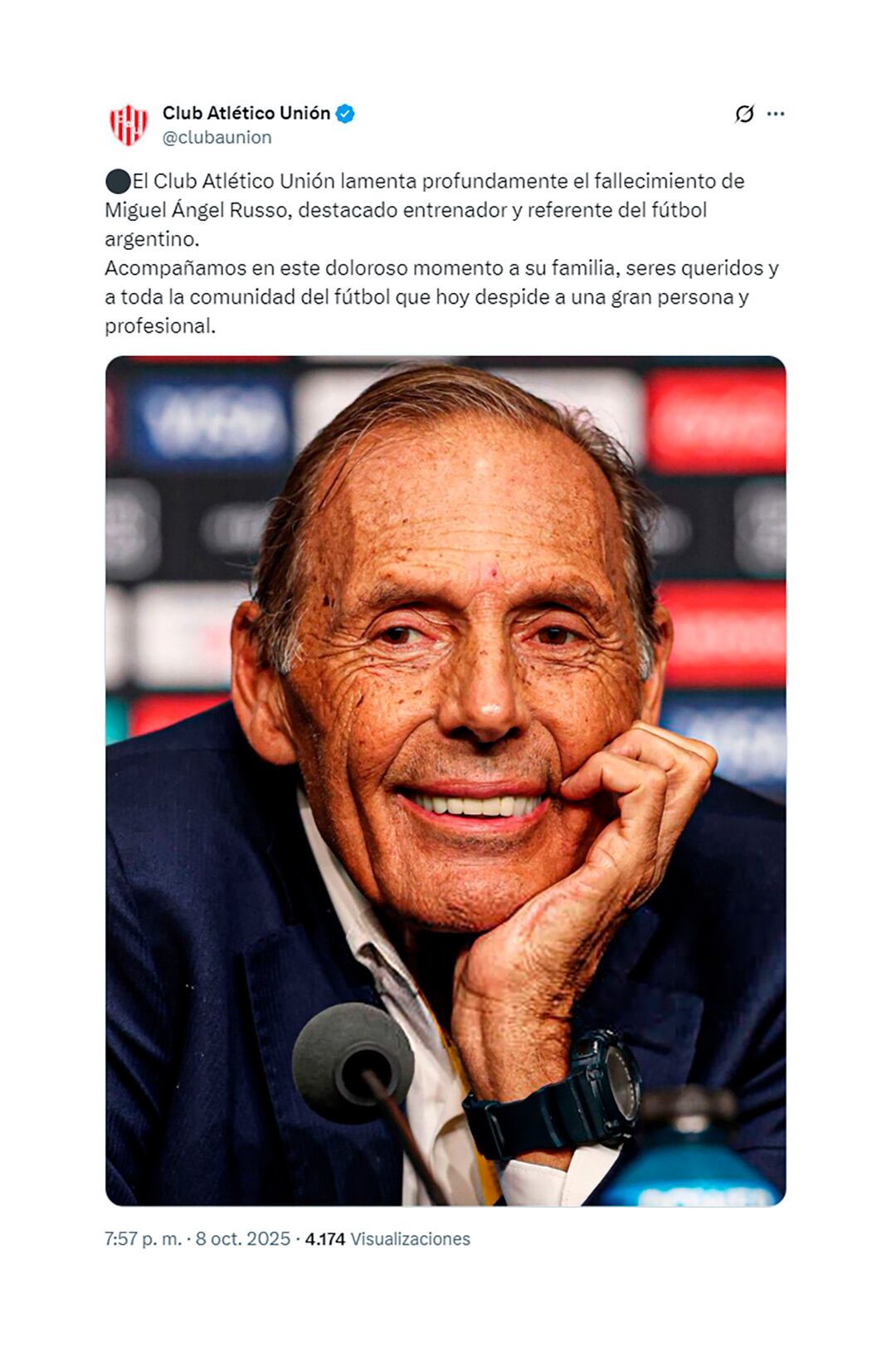Tap the Grok explain icon
The height and width of the screenshot is (1352, 896).
tap(744, 114)
